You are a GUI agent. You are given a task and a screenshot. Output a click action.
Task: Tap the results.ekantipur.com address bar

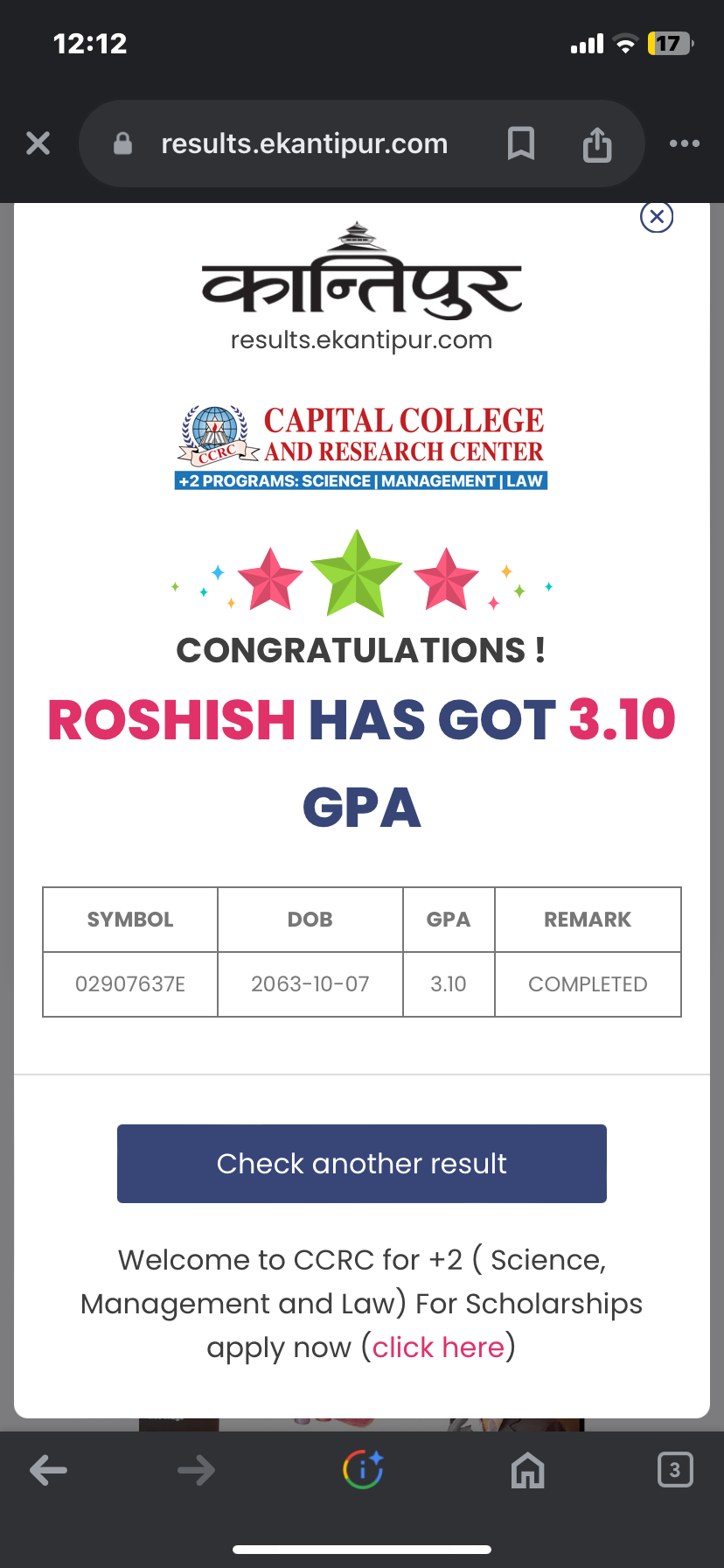coord(303,143)
